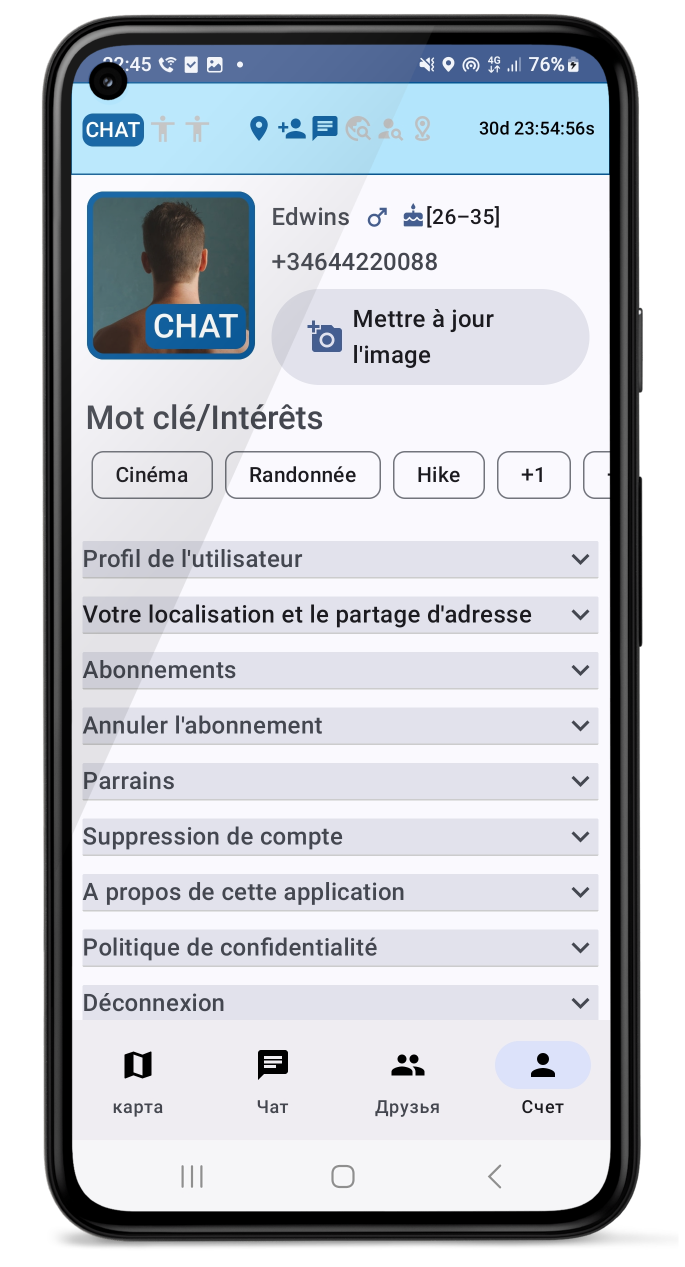Switch to the карта tab

pos(138,1080)
